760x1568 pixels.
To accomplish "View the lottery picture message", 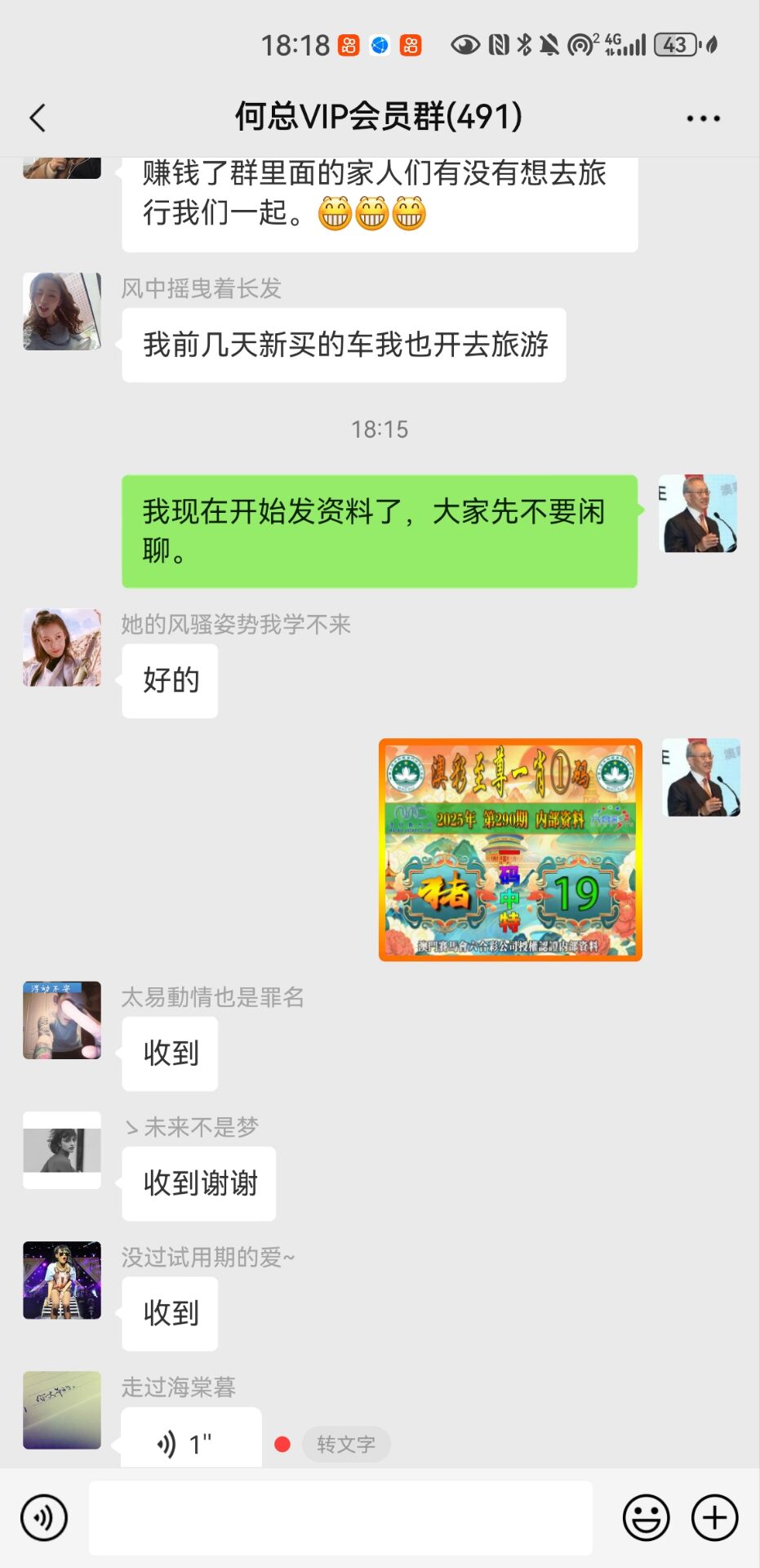I will (510, 849).
